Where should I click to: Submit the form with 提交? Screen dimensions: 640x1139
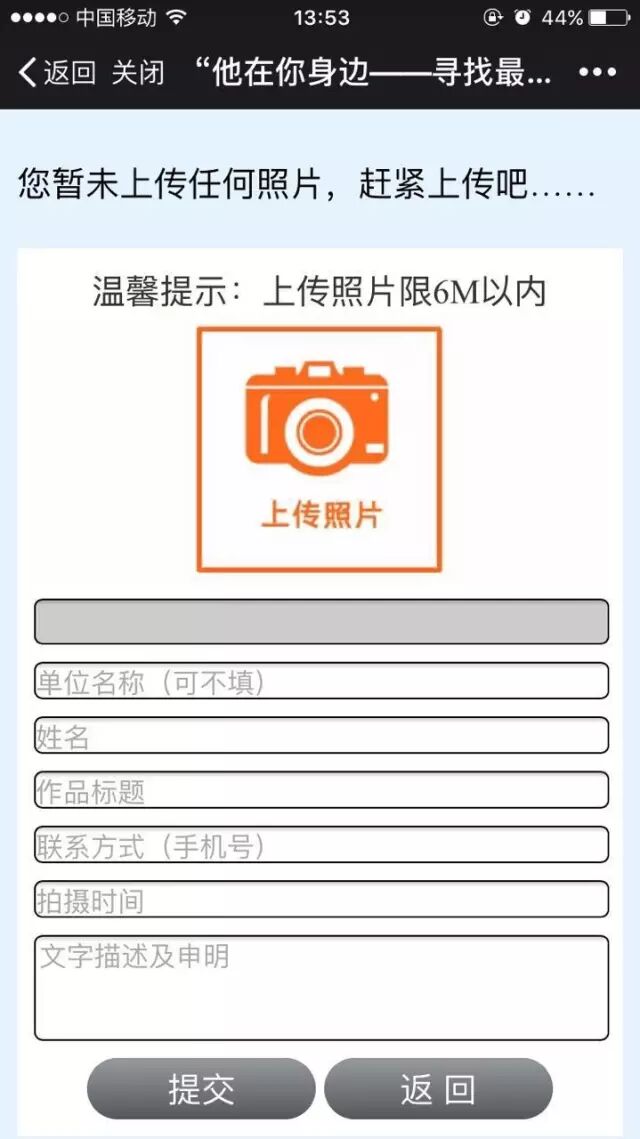(x=201, y=1088)
